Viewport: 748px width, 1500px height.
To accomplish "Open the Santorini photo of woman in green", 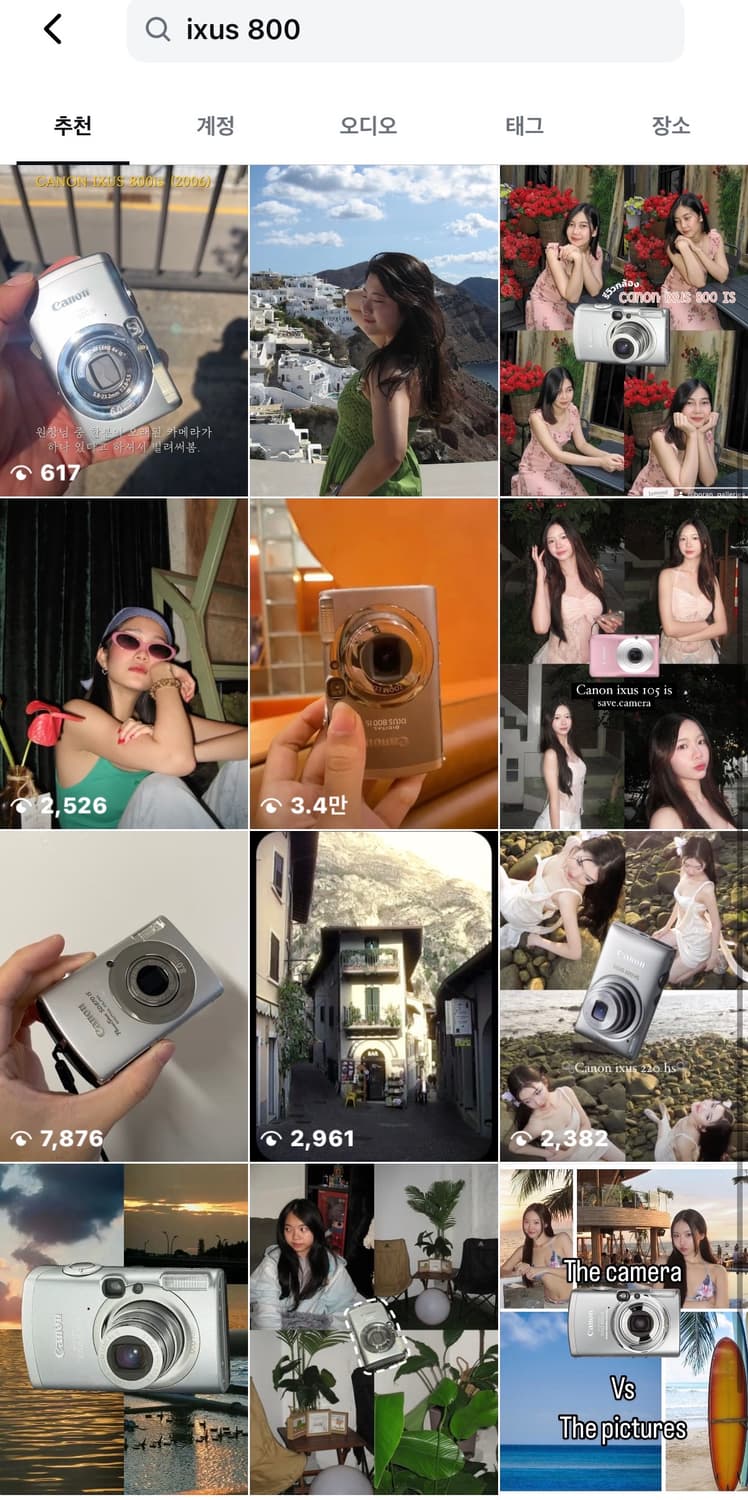I will coord(373,328).
